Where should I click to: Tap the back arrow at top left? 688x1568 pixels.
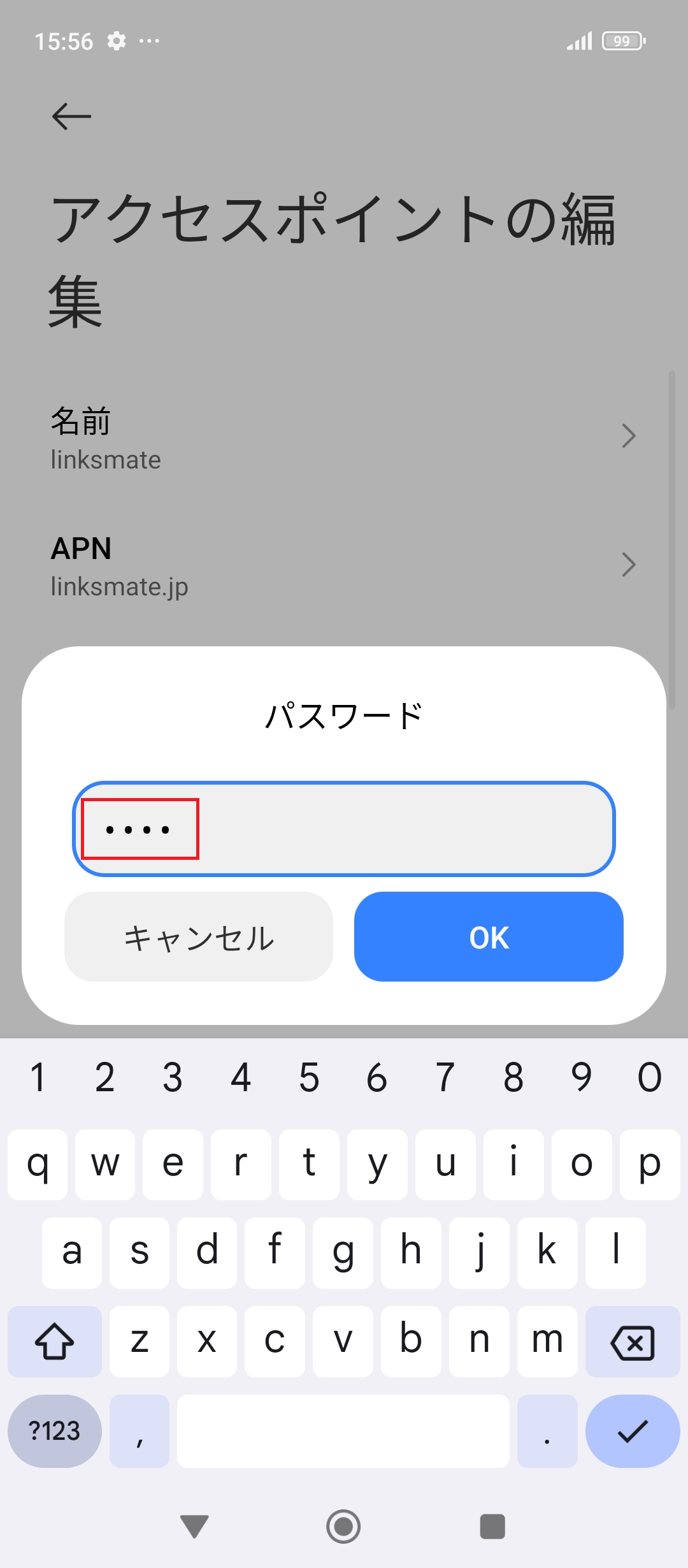click(70, 115)
